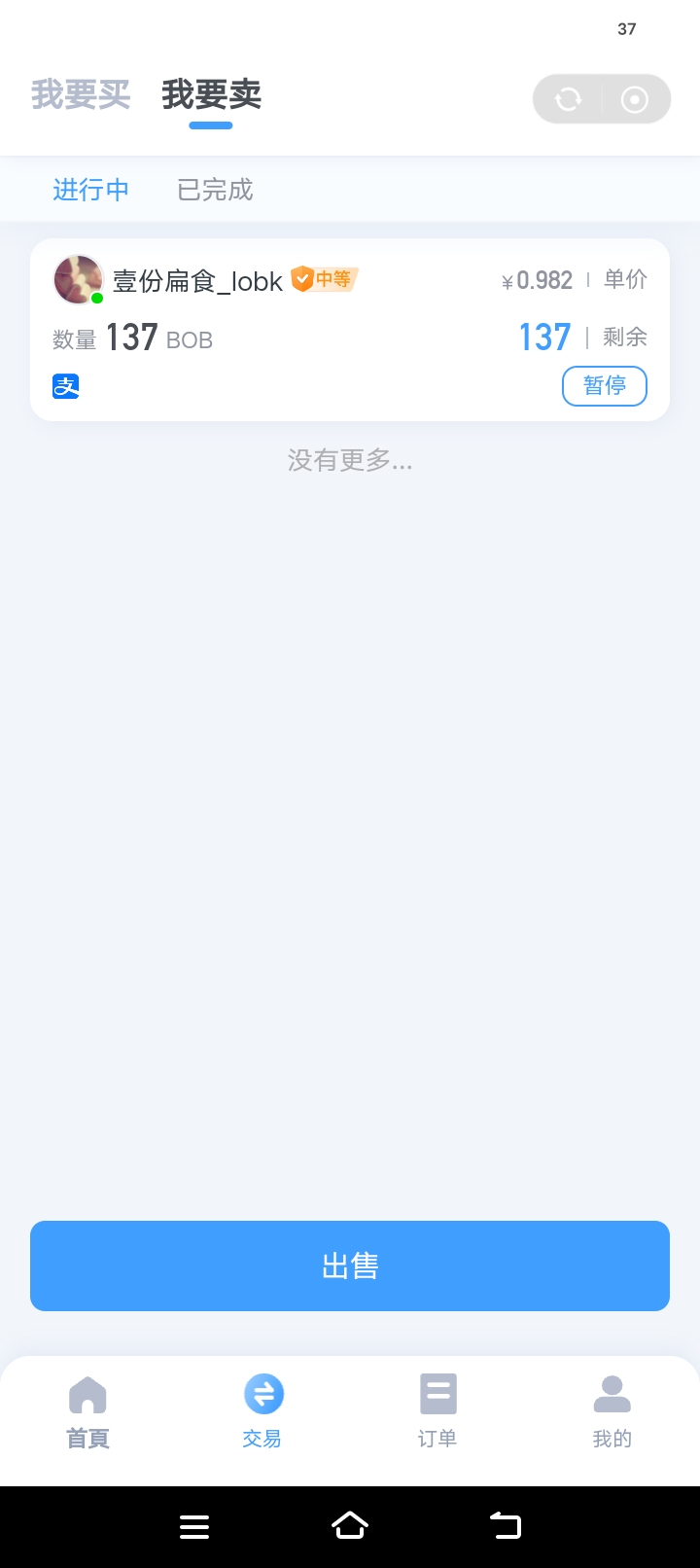Image resolution: width=700 pixels, height=1568 pixels.
Task: Tap the 中等 trust level badge
Action: pos(325,279)
